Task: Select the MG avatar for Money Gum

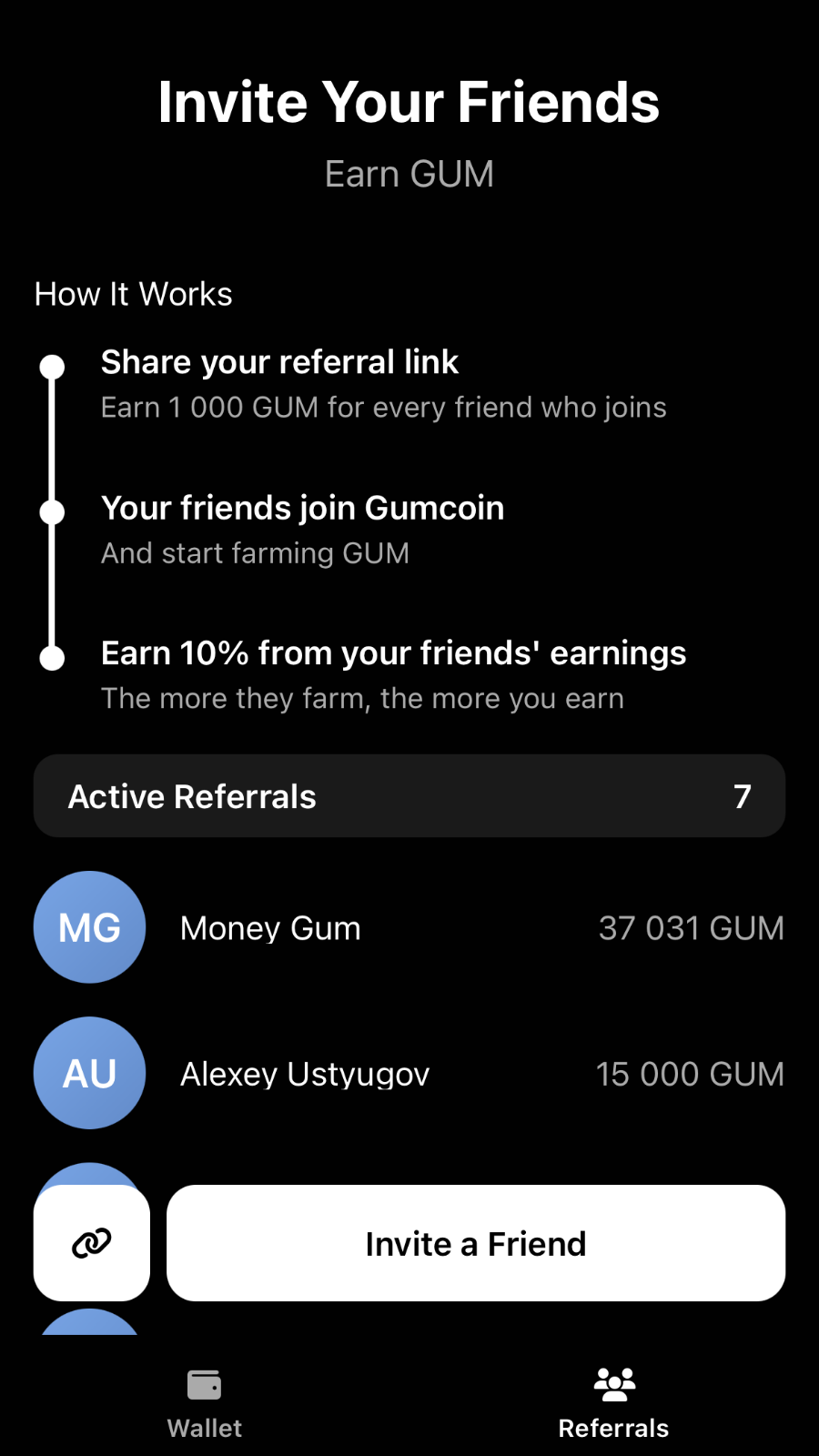Action: click(88, 927)
